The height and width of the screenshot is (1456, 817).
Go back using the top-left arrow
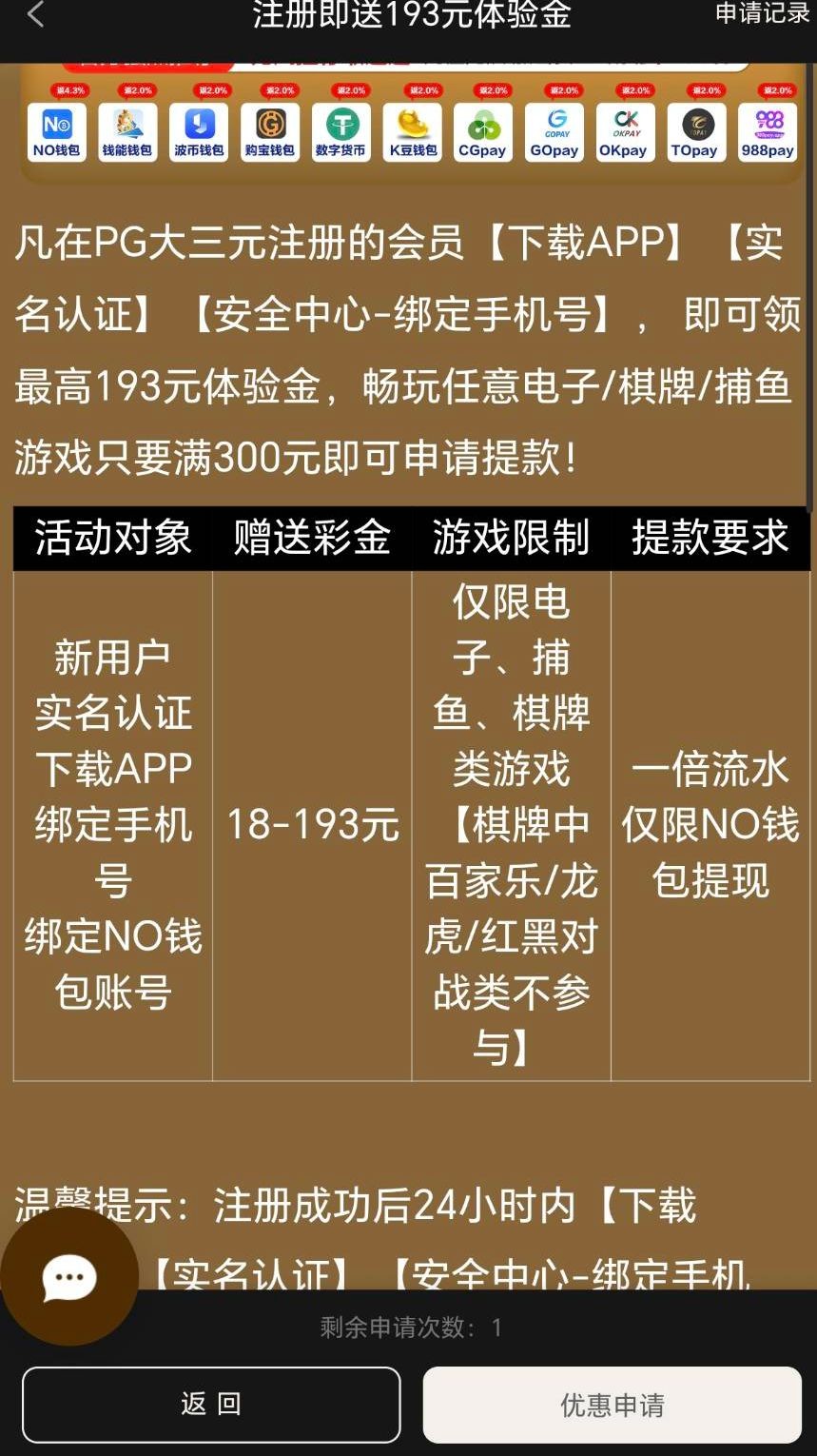[x=35, y=14]
